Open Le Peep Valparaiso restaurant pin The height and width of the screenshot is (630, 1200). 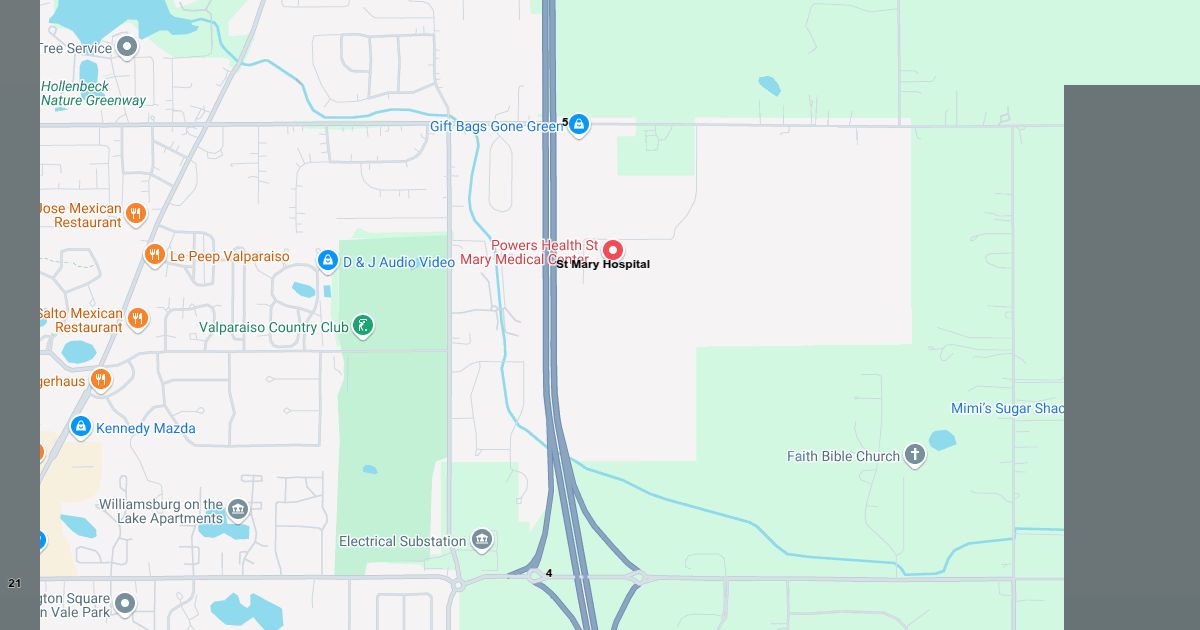(x=154, y=255)
